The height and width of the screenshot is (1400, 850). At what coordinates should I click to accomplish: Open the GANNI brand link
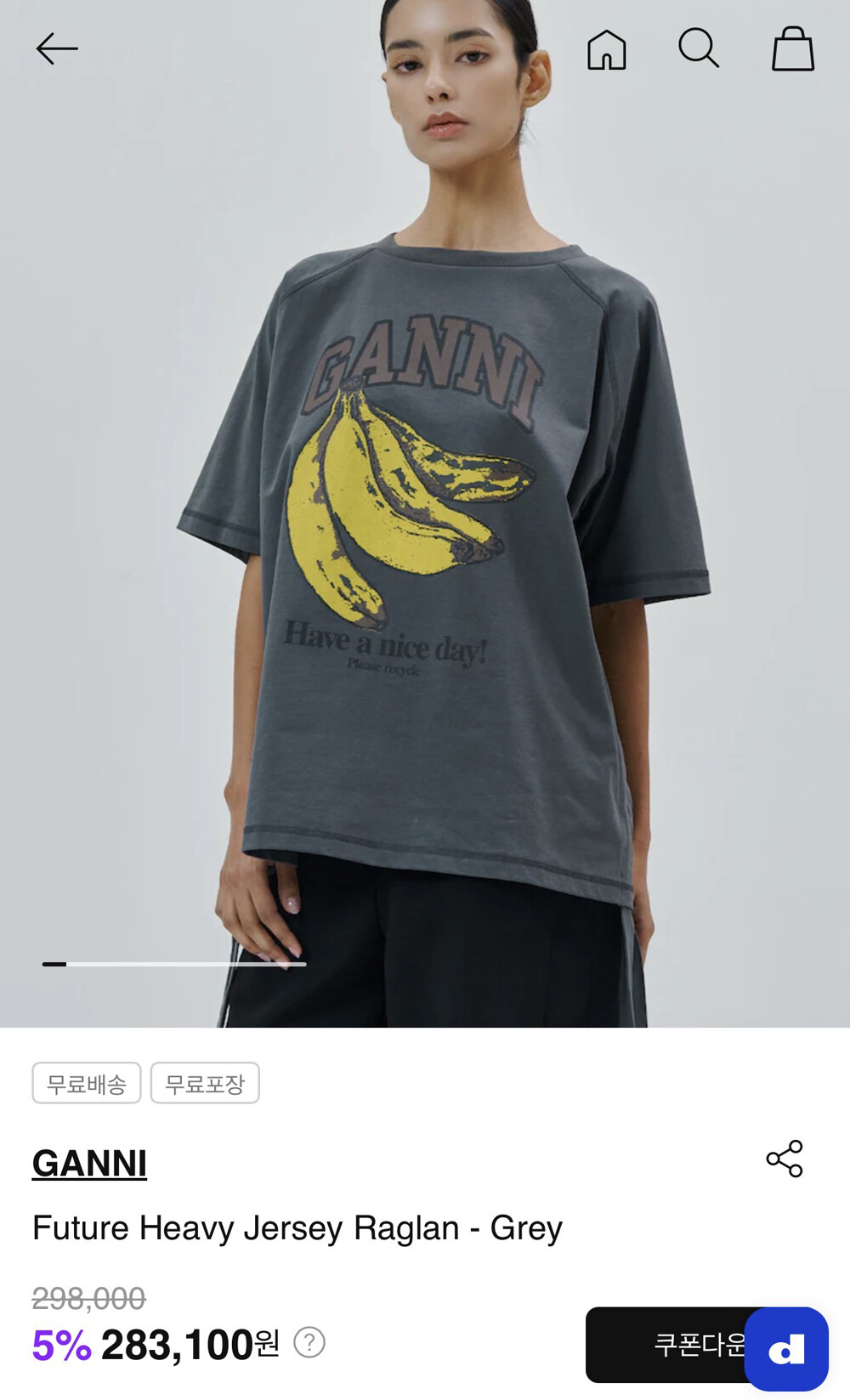tap(89, 1163)
